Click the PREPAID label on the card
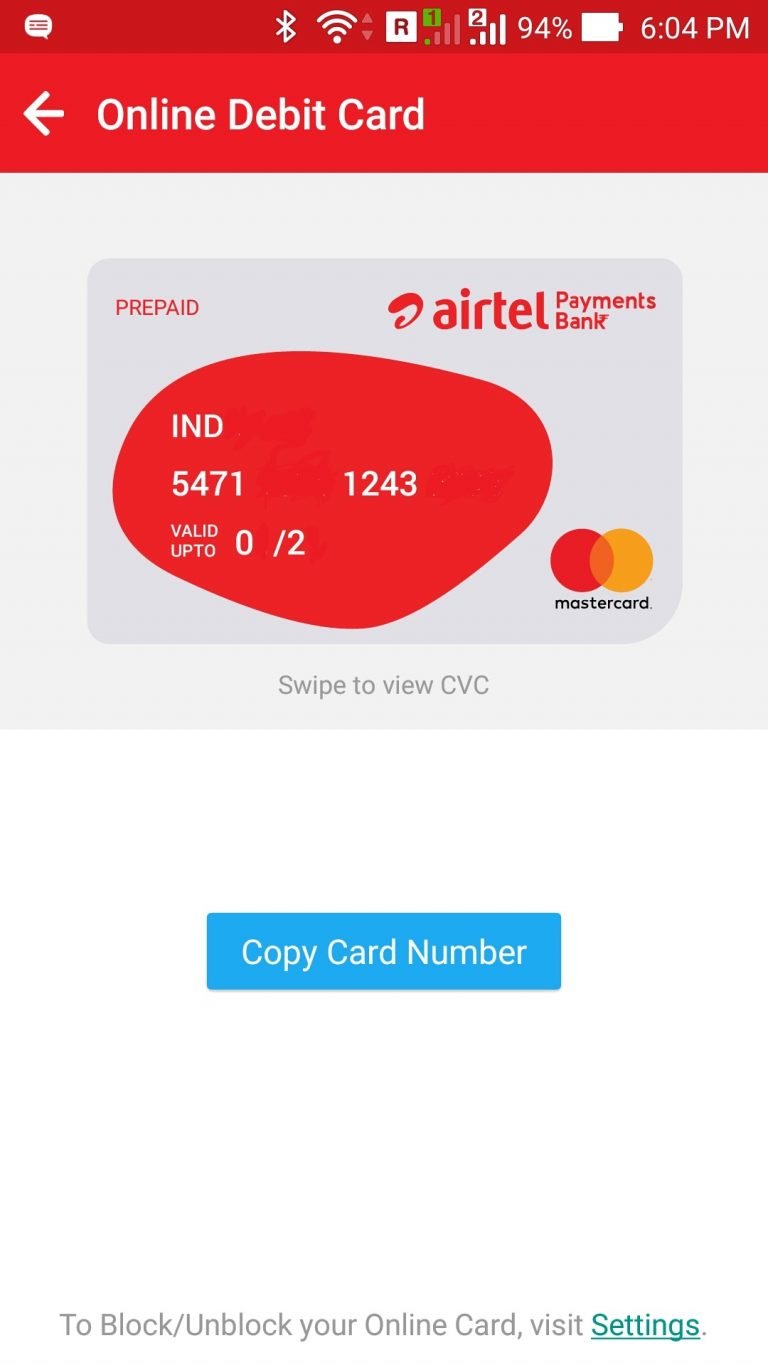 pos(156,308)
